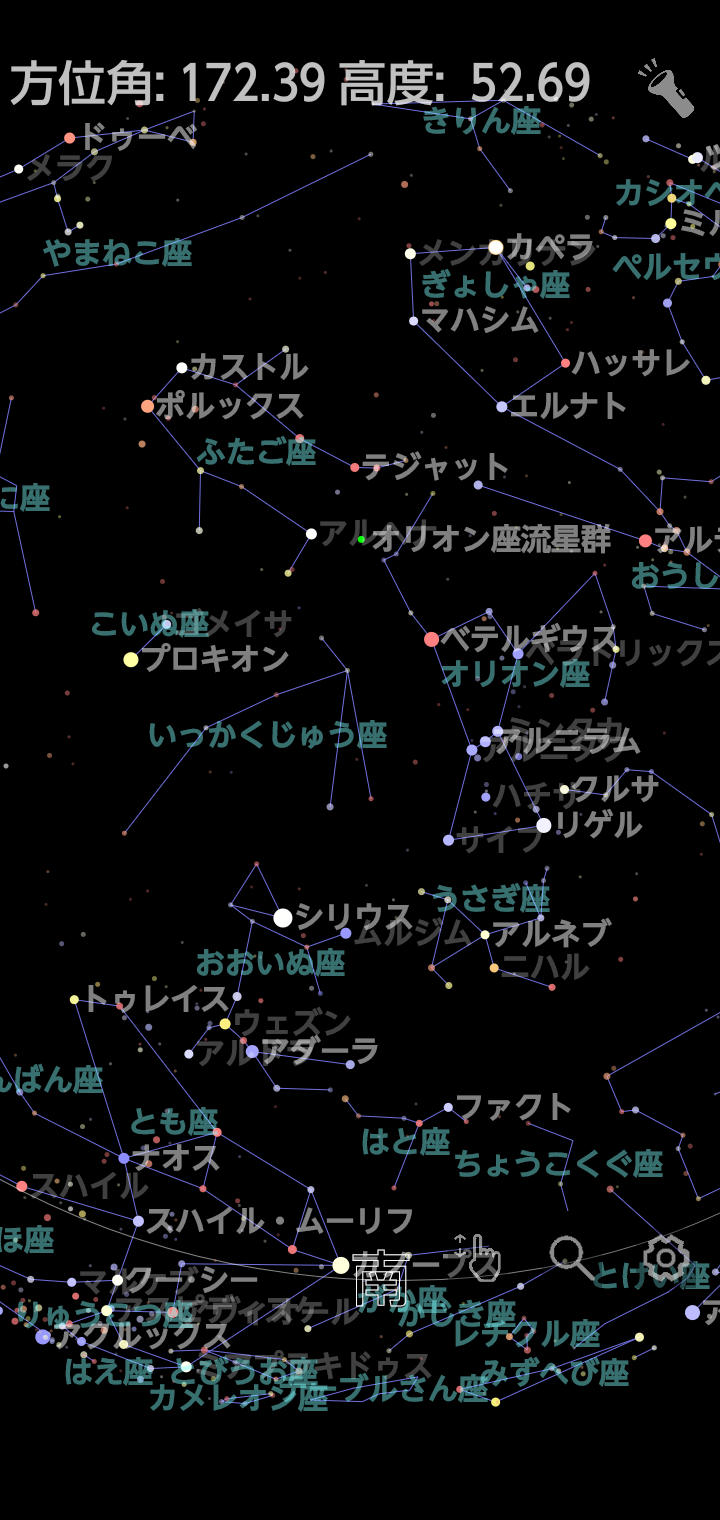The image size is (720, 1520).
Task: Open the magnifier search icon
Action: (x=572, y=1257)
